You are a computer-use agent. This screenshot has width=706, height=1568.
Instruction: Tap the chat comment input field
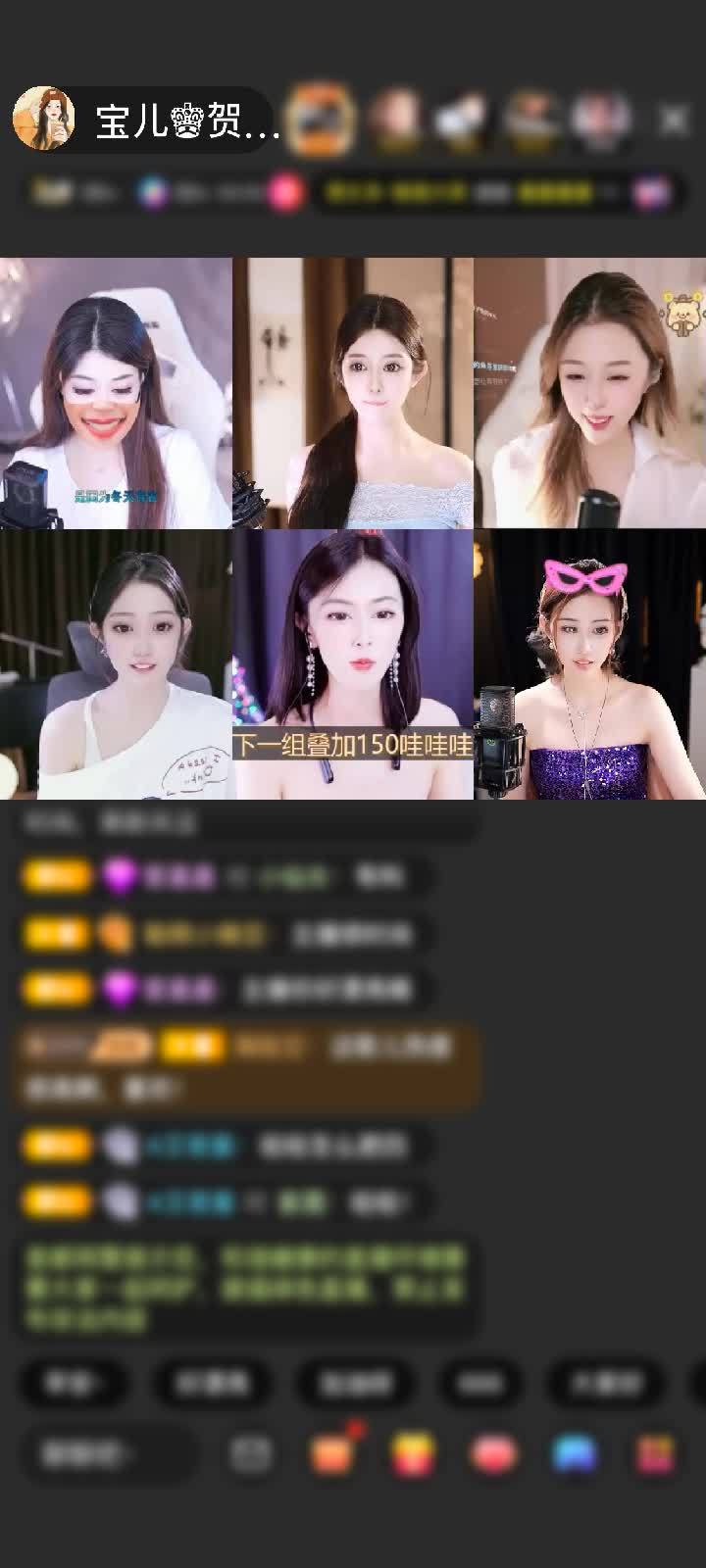pos(106,1454)
